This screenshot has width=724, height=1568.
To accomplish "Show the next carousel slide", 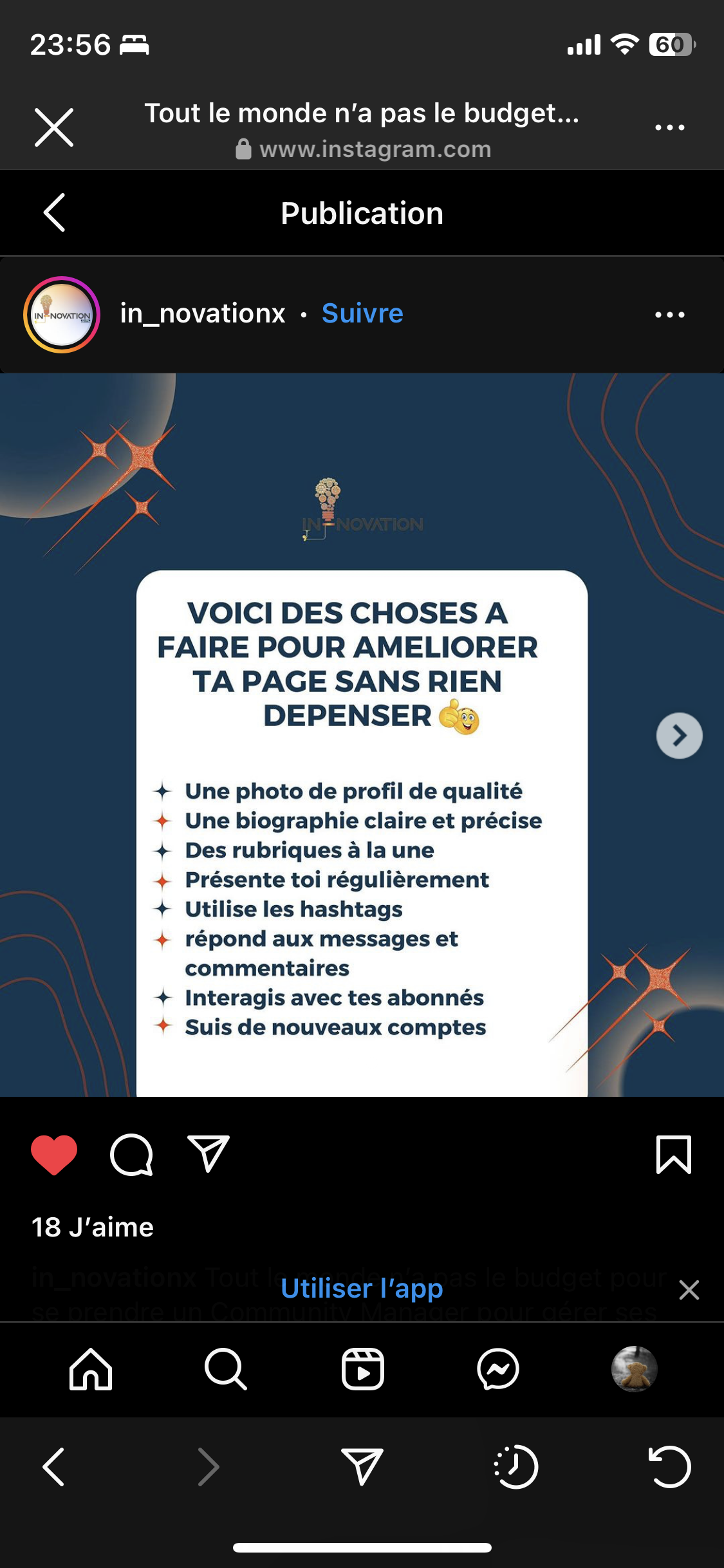I will [x=679, y=735].
